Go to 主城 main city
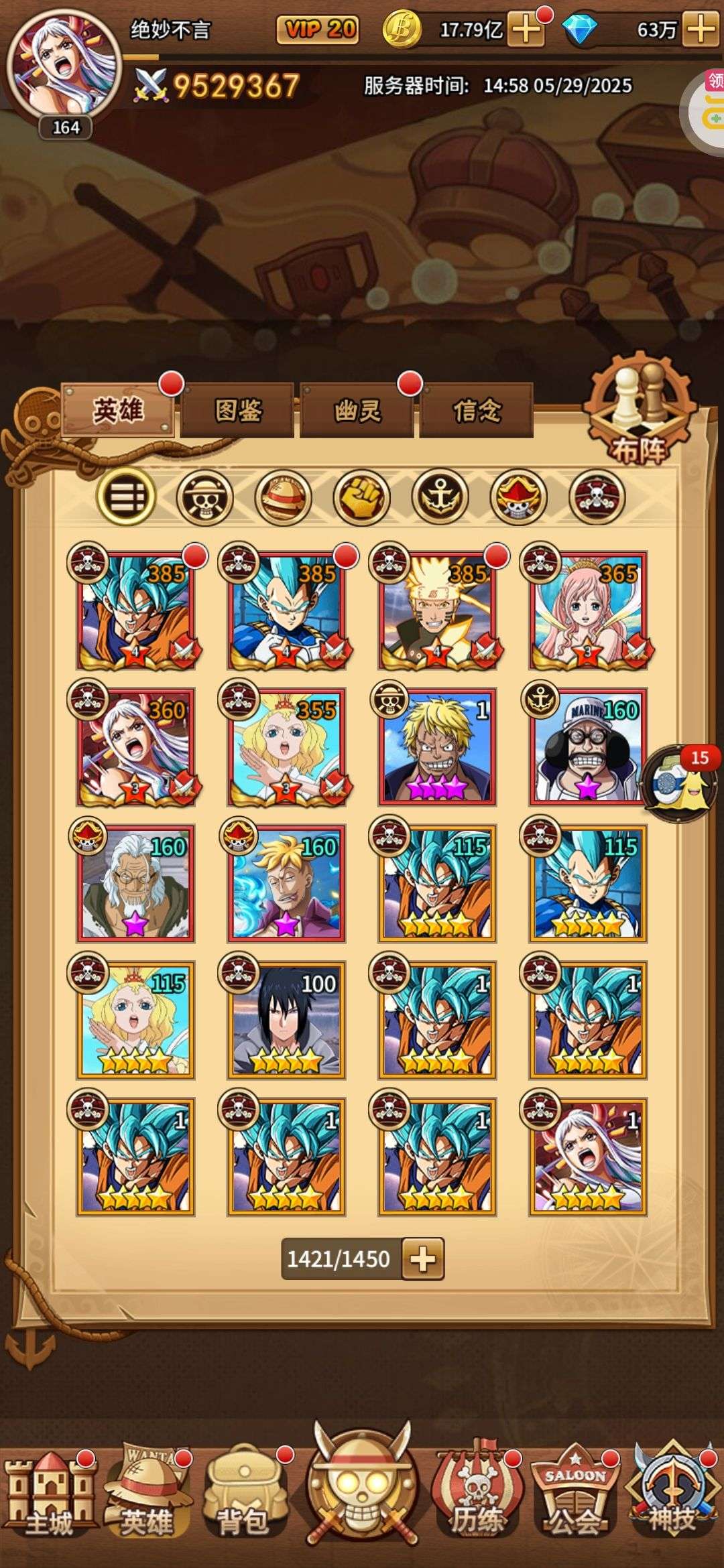The image size is (724, 1568). 48,1493
